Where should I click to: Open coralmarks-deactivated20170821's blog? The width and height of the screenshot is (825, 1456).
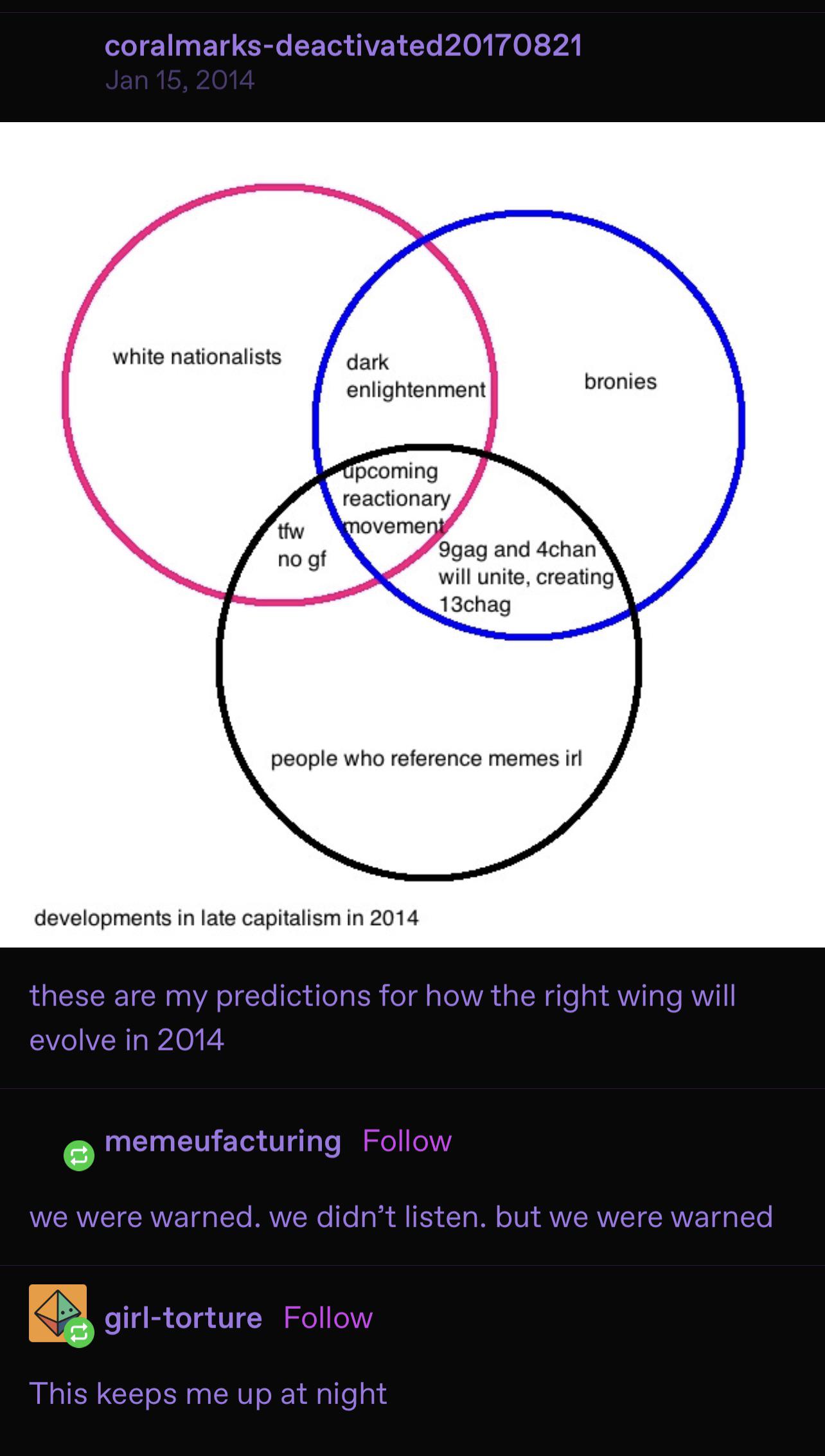click(343, 46)
